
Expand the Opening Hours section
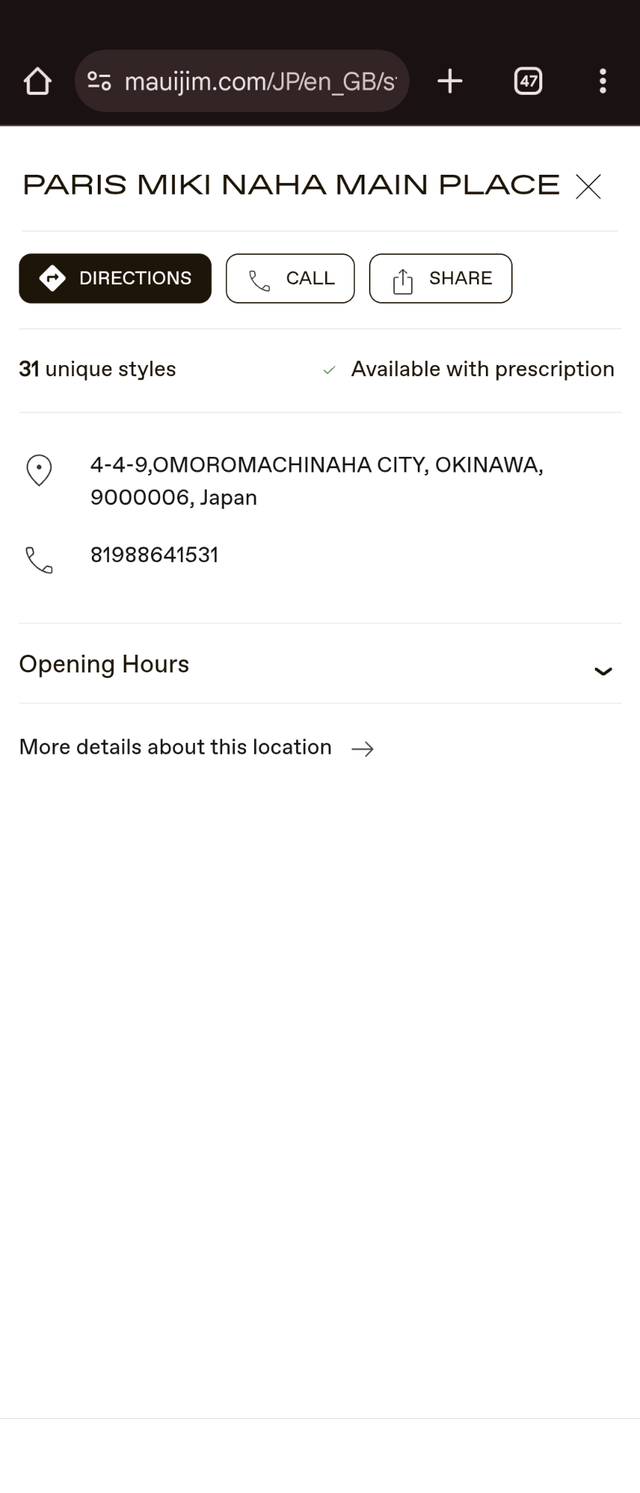602,669
